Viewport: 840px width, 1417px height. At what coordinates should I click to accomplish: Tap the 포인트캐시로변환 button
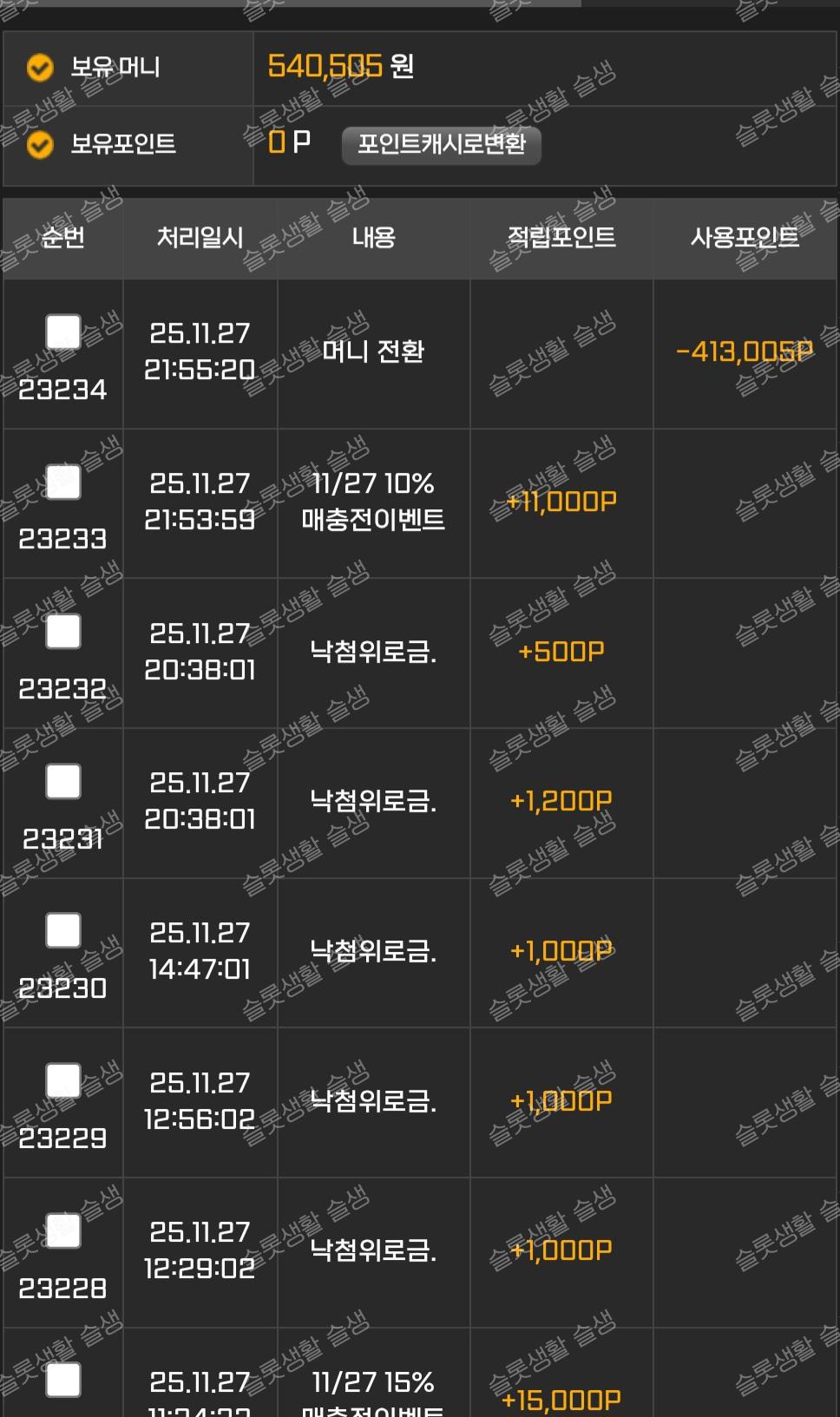[441, 144]
